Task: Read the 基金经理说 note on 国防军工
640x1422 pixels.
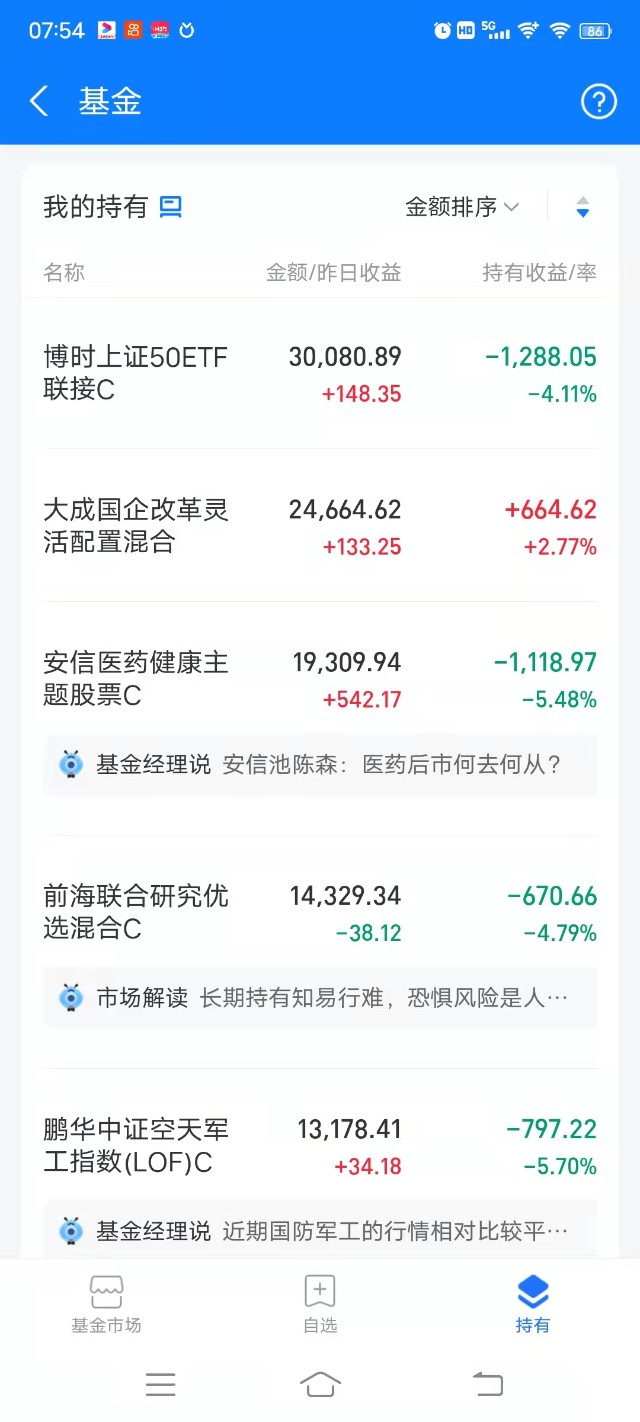Action: 320,1230
